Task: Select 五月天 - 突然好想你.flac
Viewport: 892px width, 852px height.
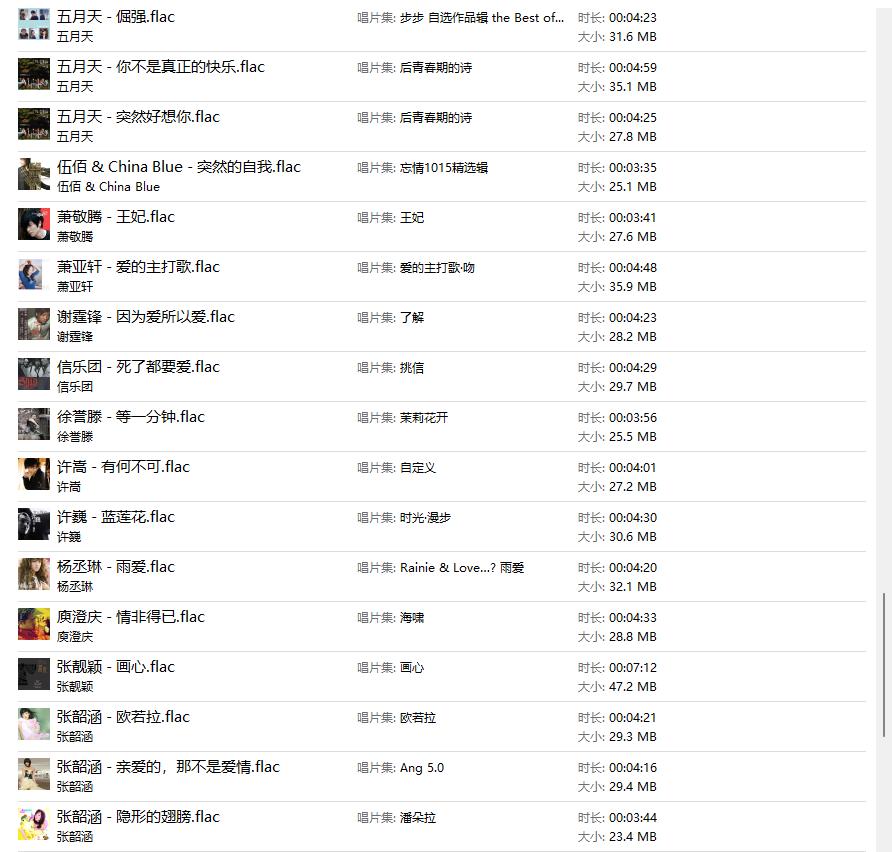Action: tap(138, 117)
